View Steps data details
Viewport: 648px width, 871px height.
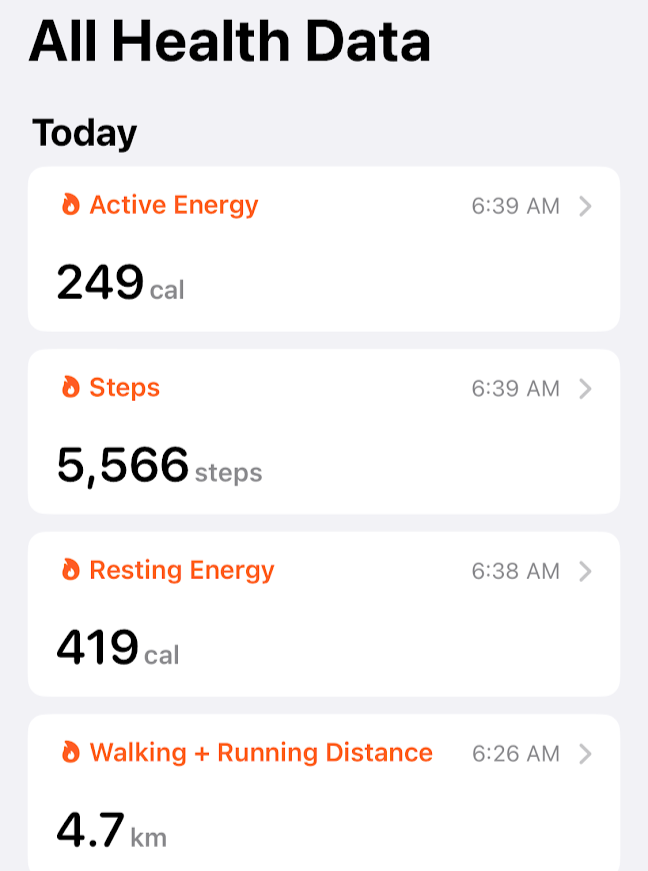[323, 431]
